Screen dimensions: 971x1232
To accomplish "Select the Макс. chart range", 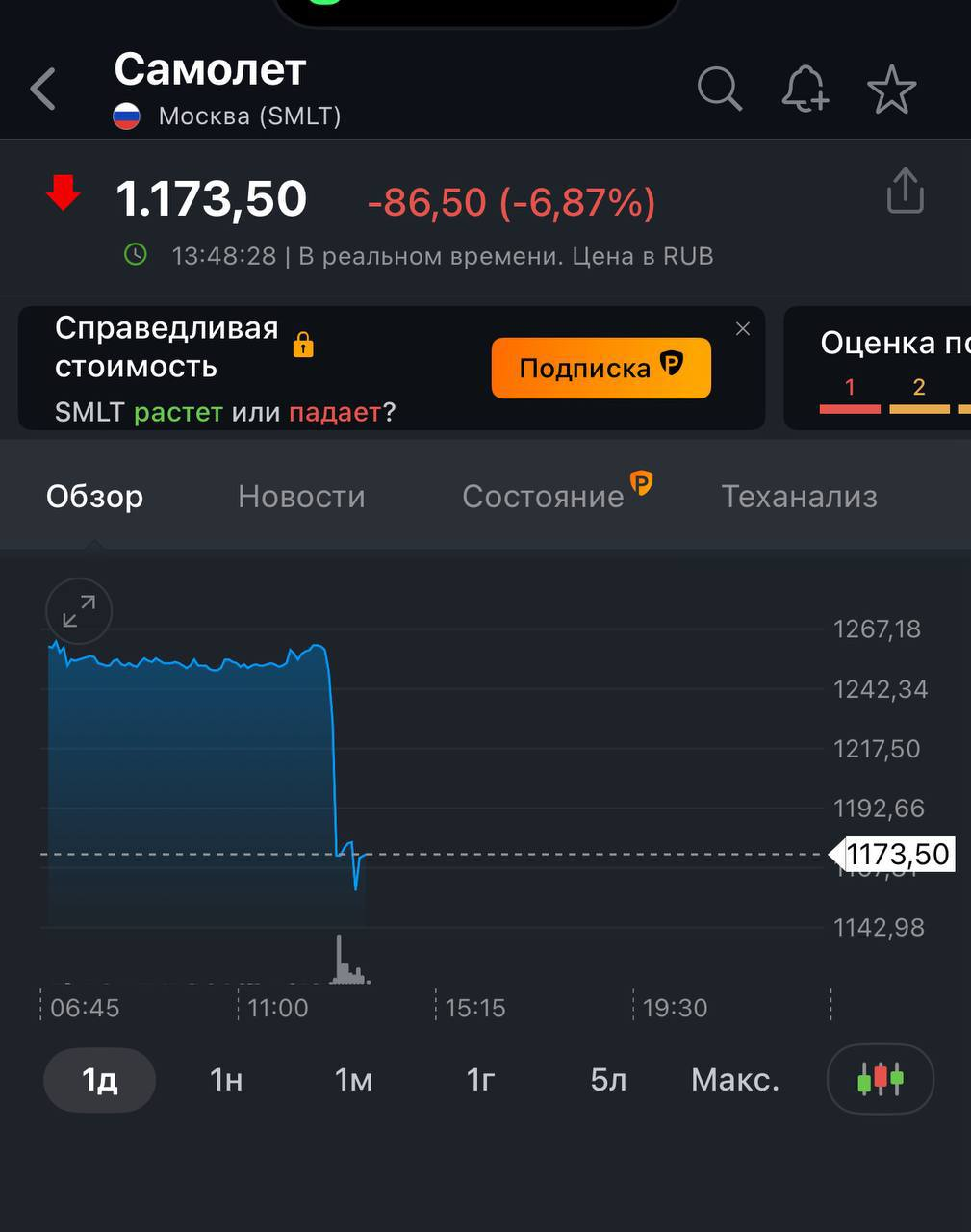I will [x=735, y=1080].
